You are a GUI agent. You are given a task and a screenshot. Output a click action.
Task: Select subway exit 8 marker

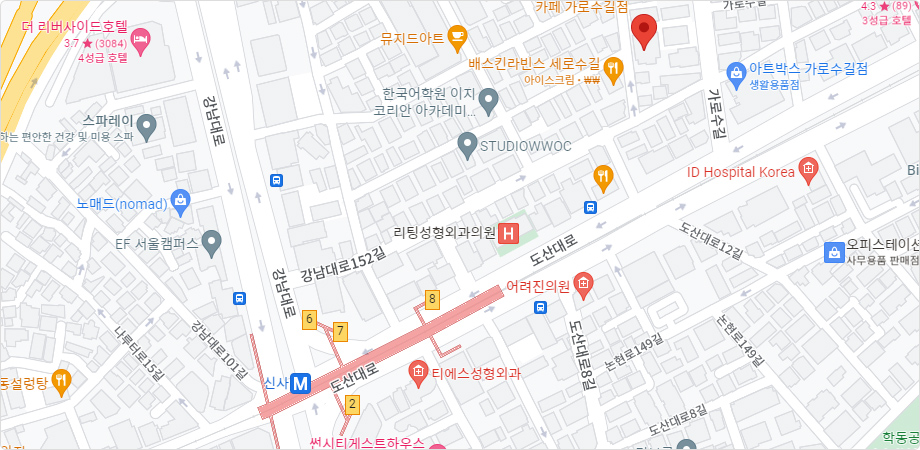click(x=432, y=298)
